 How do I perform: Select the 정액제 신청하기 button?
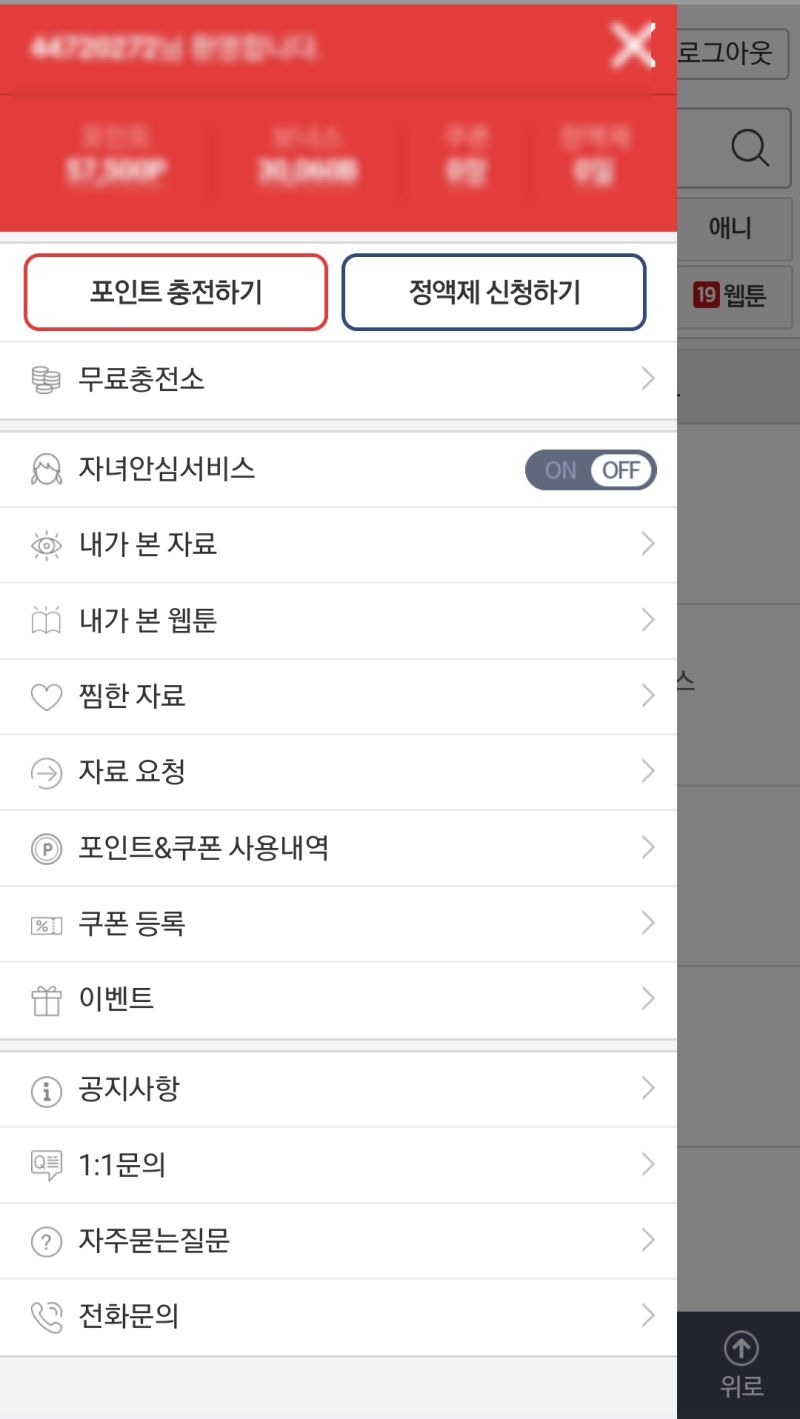494,291
